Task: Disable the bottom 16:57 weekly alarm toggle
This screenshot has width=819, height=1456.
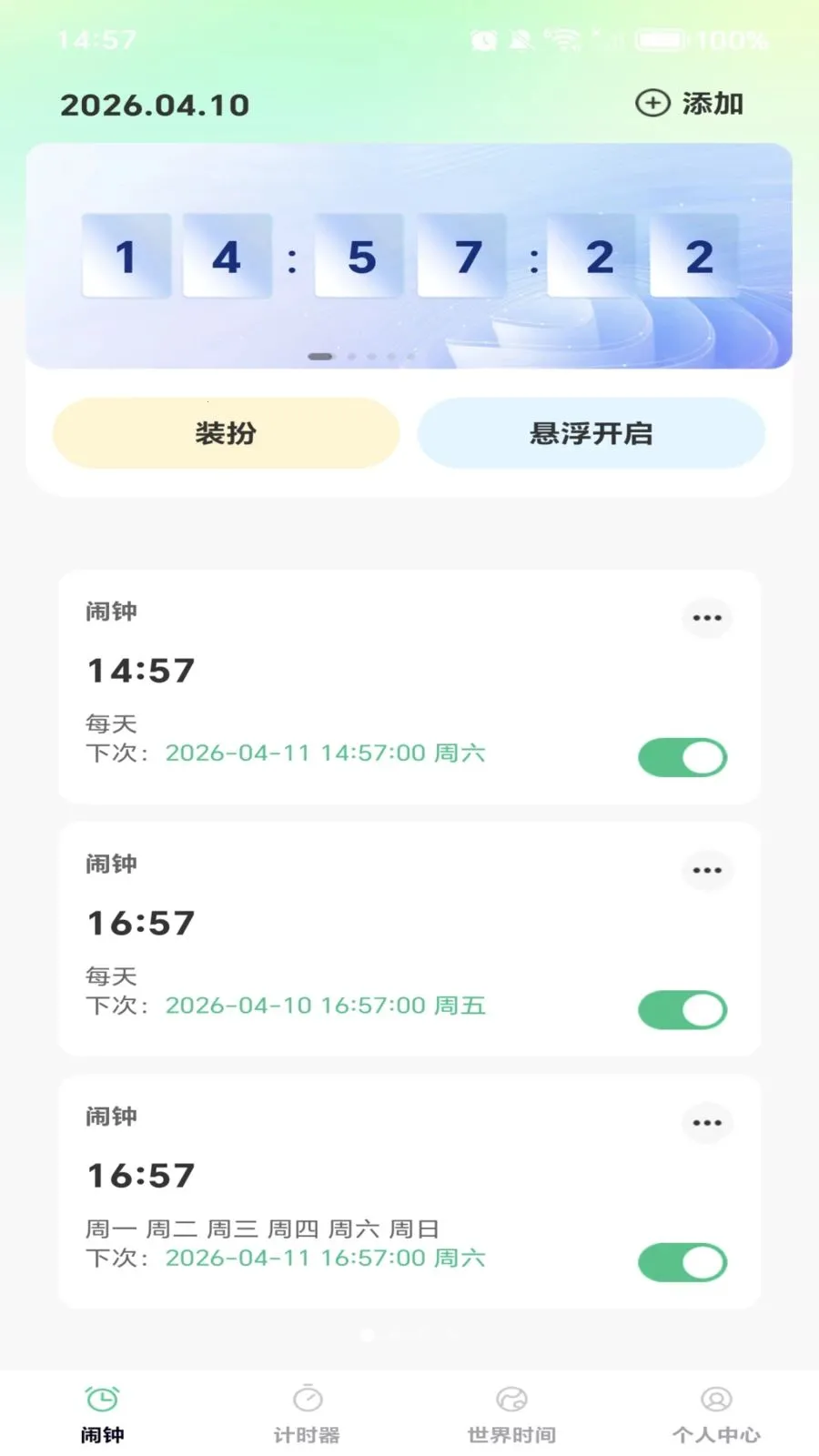Action: pyautogui.click(x=682, y=1261)
